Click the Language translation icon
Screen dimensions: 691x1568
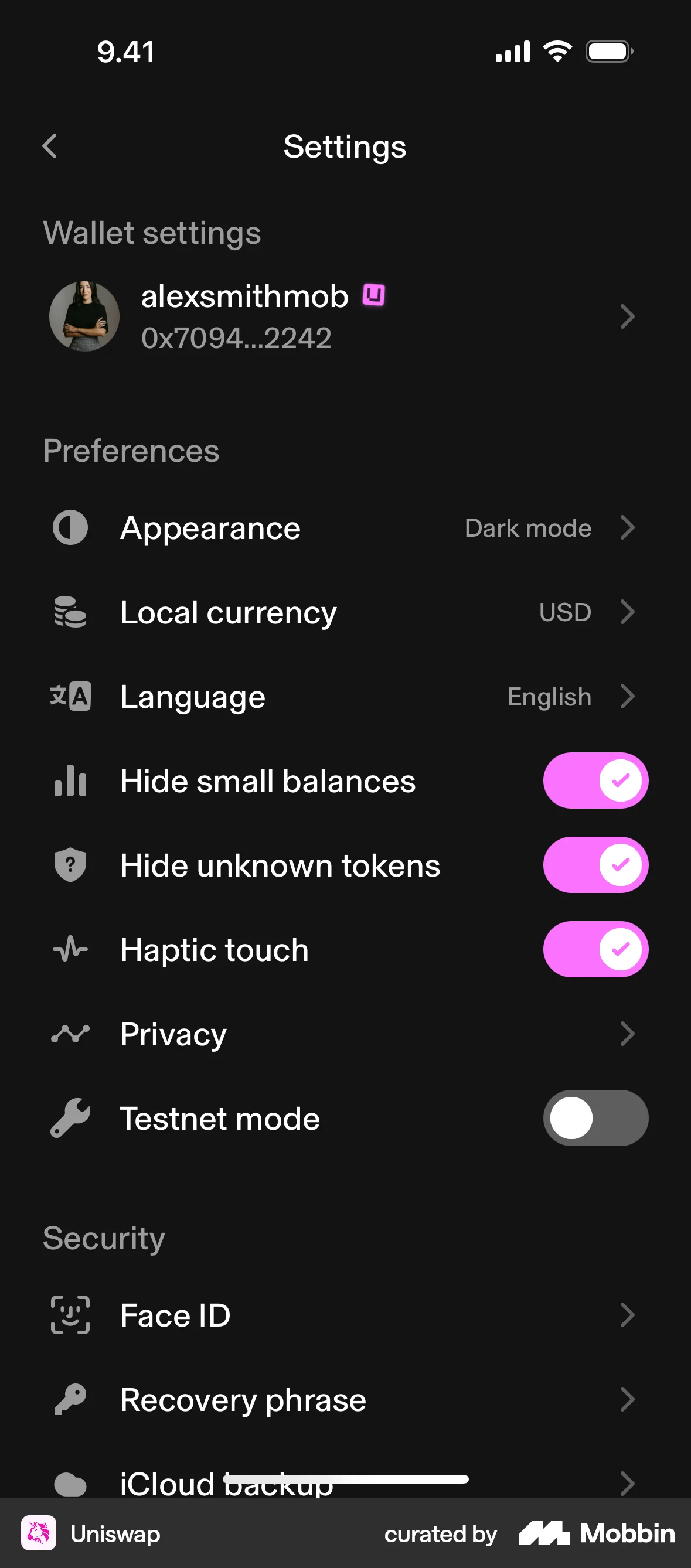coord(69,697)
